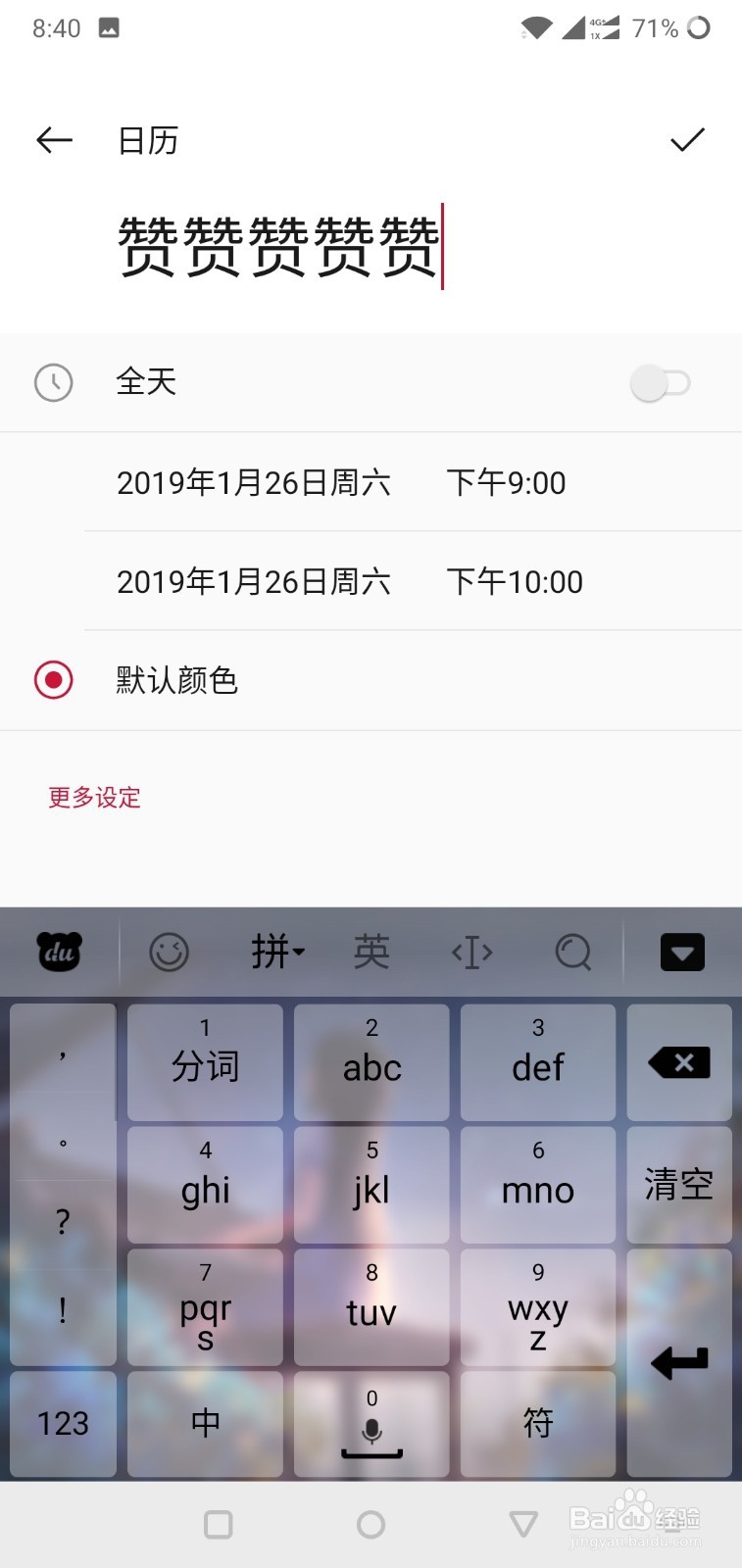Viewport: 742px width, 1568px height.
Task: Collapse the keyboard with the down arrow
Action: point(682,951)
